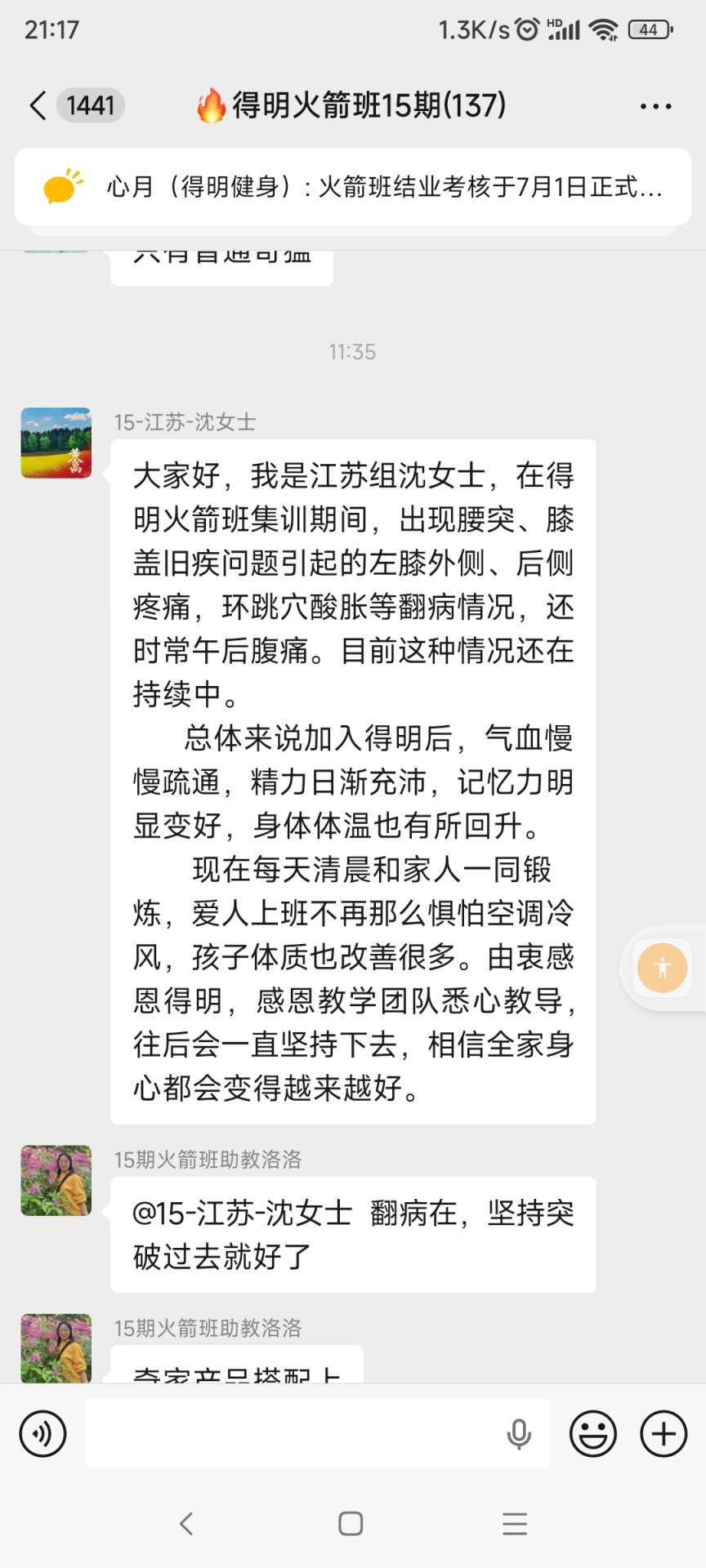
Task: Tap the microphone icon in the input box
Action: 519,1434
